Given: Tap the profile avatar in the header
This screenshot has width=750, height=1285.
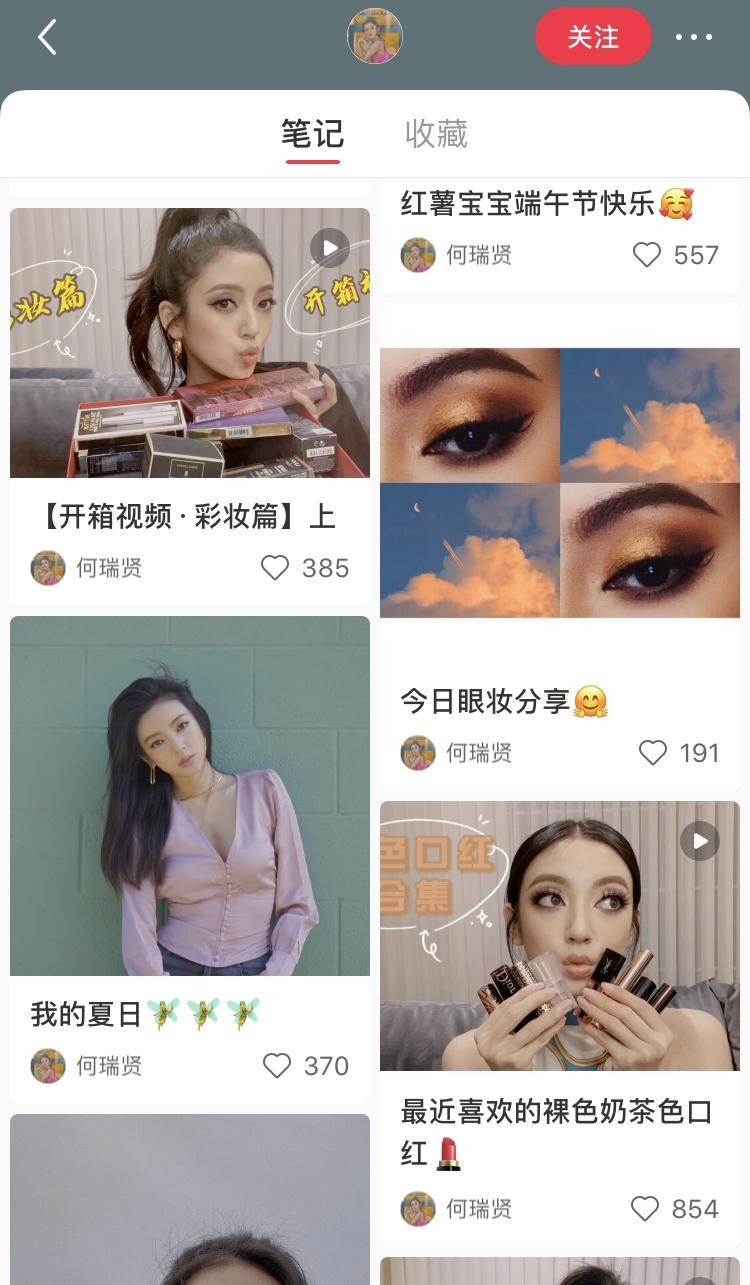Looking at the screenshot, I should (375, 37).
